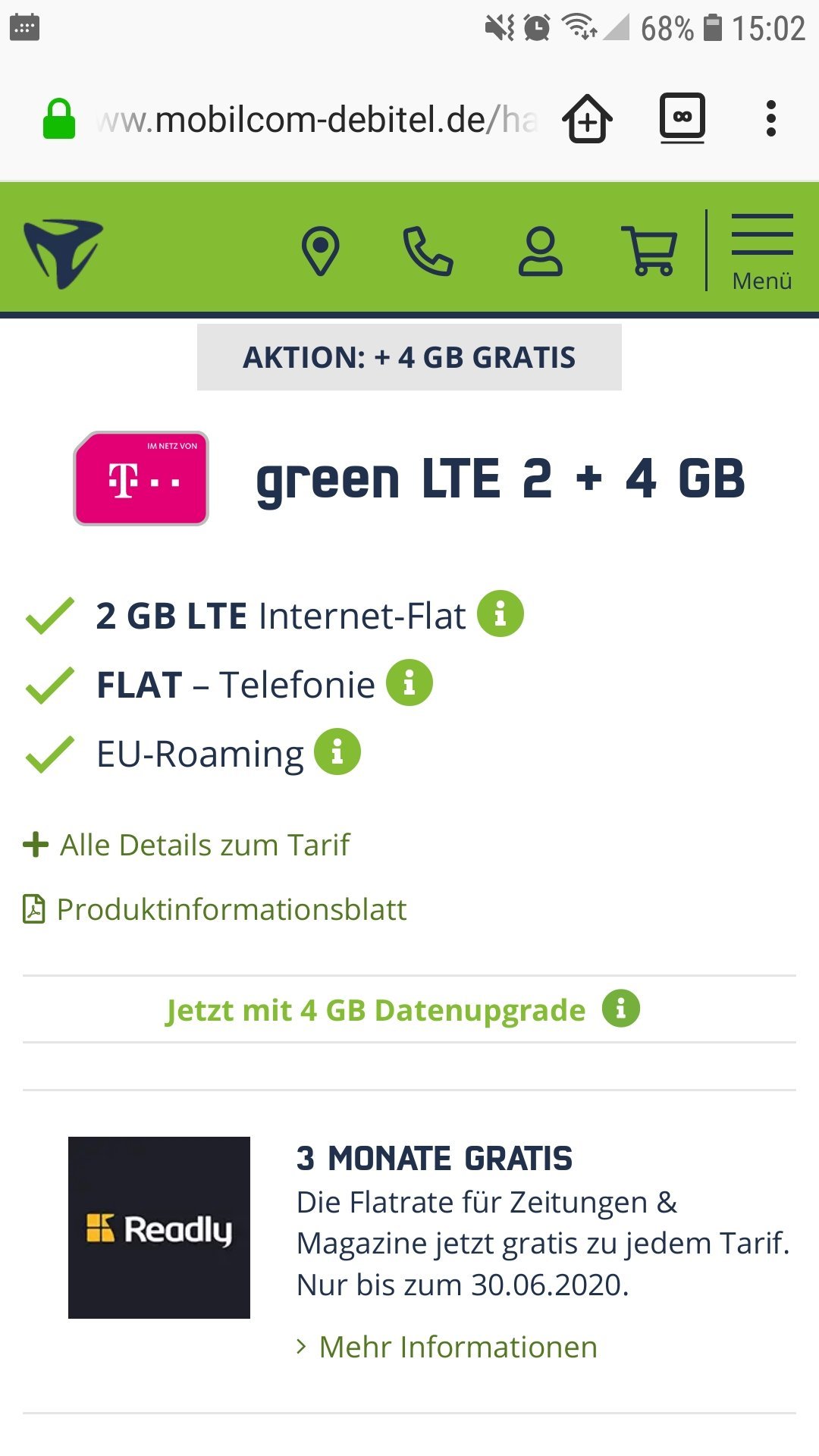Image resolution: width=819 pixels, height=1456 pixels.
Task: Expand Alle Details zum Tarif
Action: (x=187, y=845)
